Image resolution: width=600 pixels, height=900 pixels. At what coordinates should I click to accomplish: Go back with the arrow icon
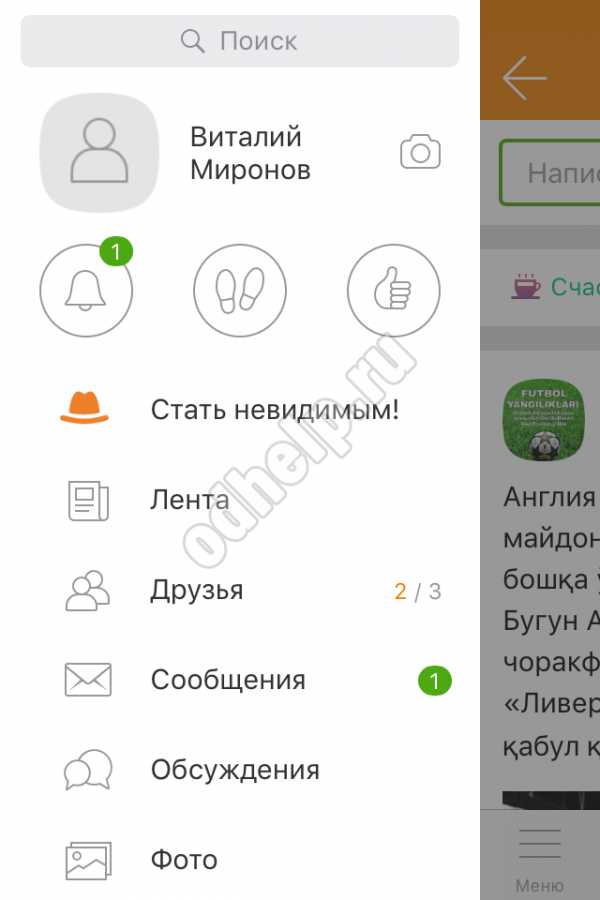pos(525,78)
